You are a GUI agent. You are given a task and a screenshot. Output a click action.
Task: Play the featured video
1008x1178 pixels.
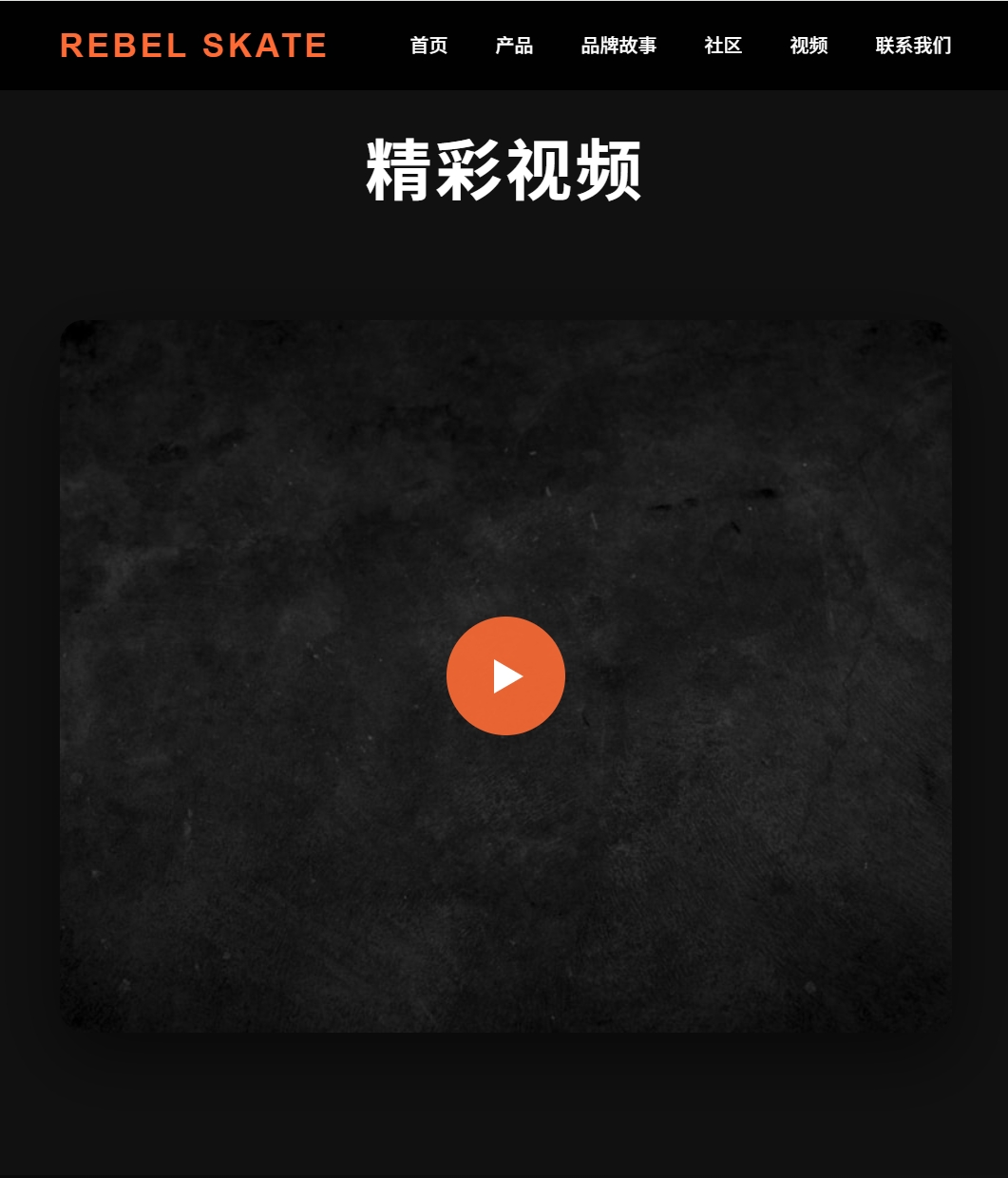tap(505, 676)
